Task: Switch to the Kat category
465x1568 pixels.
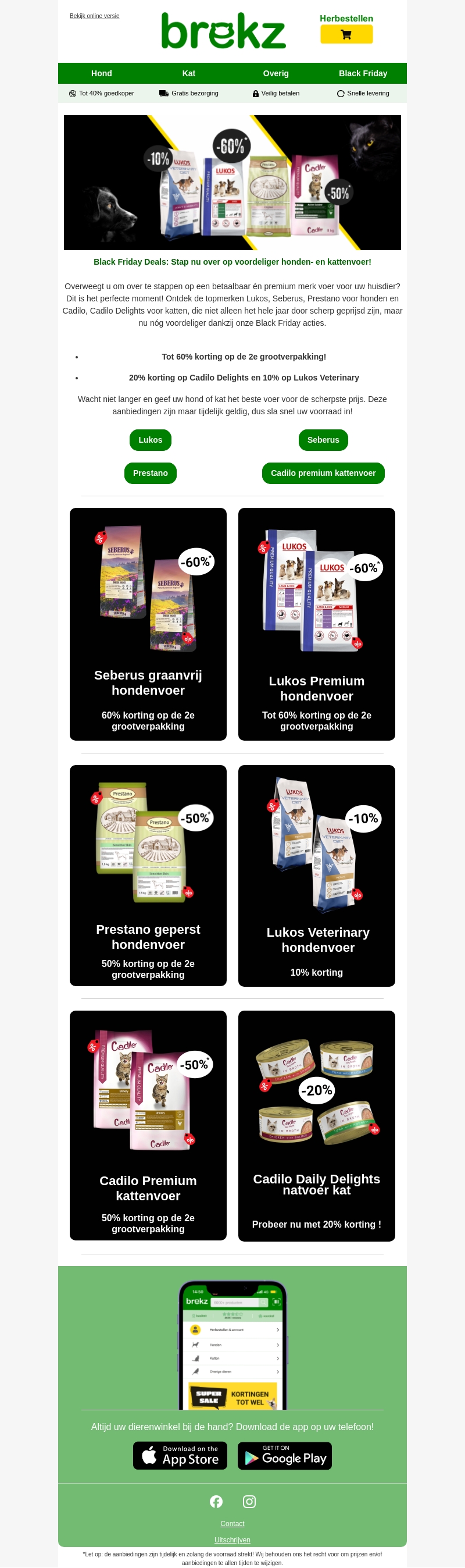Action: 188,73
